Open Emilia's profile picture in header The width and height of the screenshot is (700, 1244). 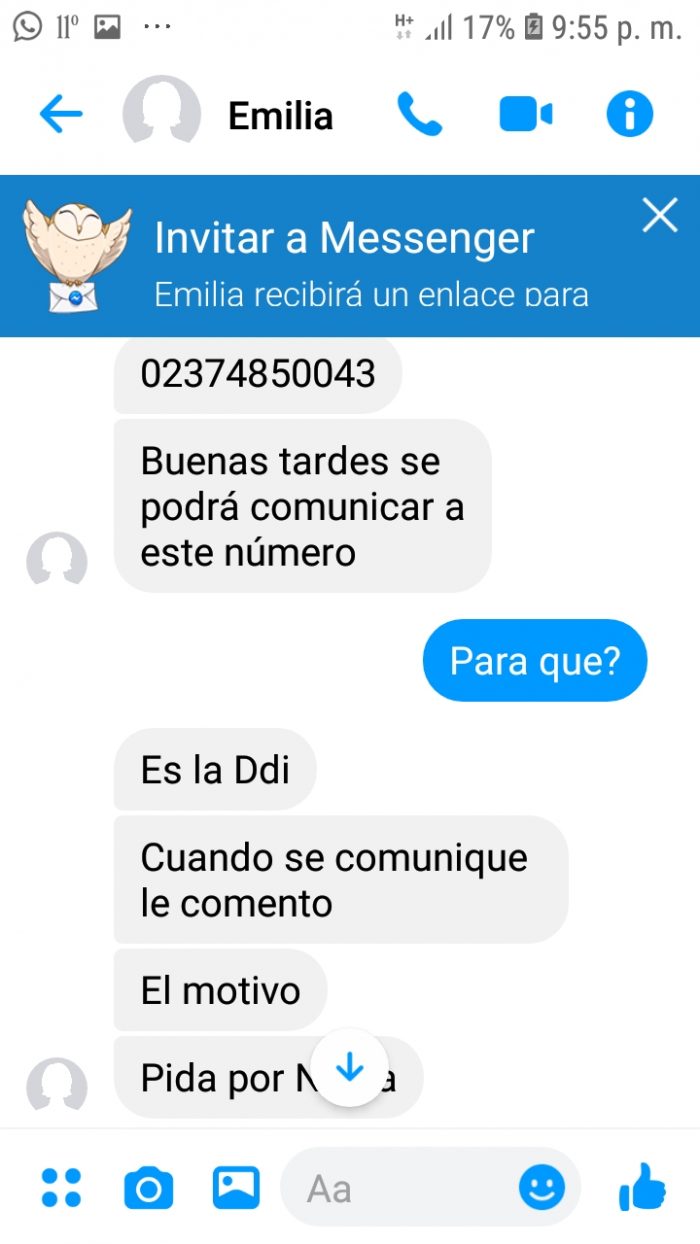tap(160, 114)
